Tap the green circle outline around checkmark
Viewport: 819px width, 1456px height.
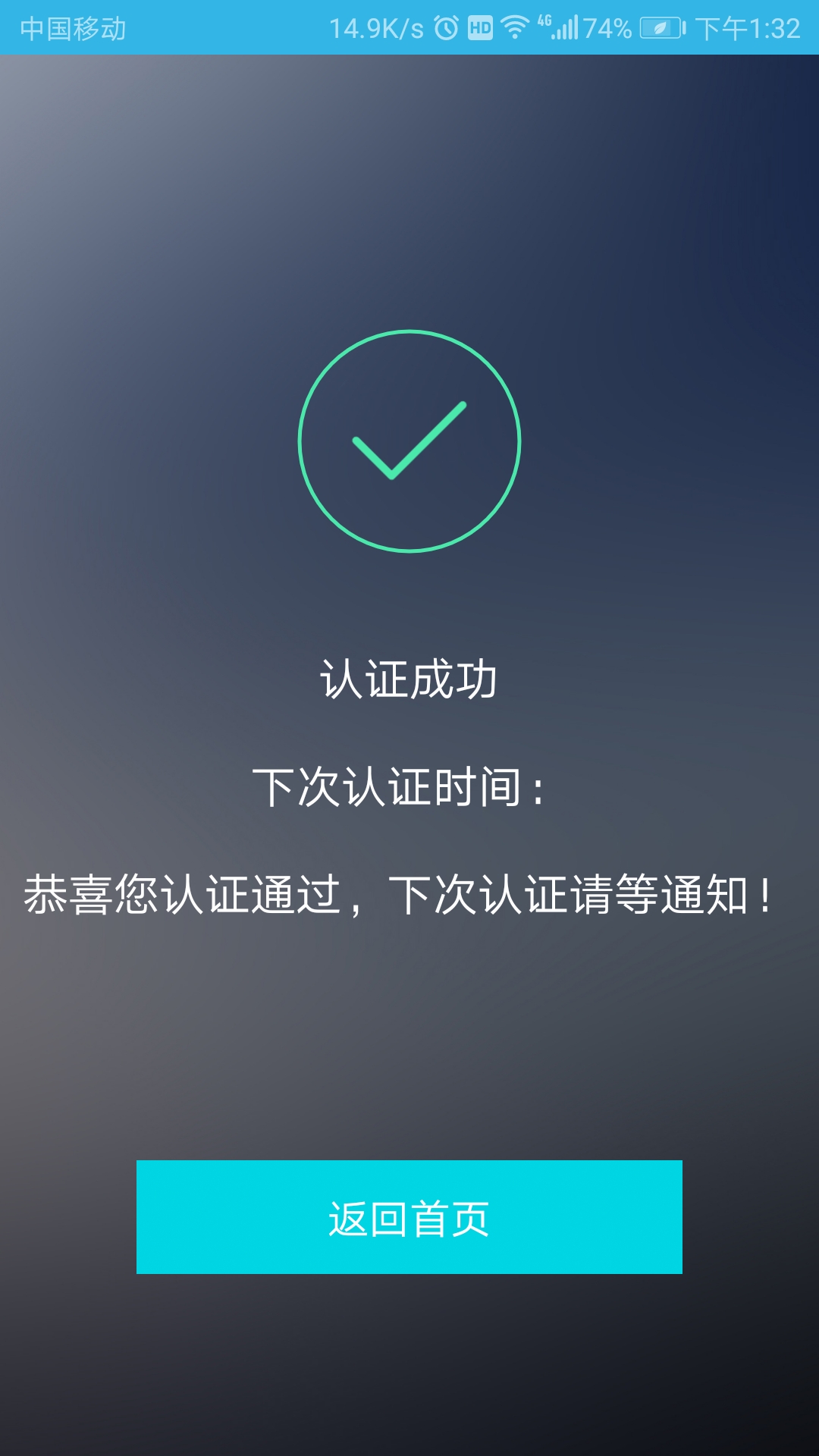pyautogui.click(x=409, y=330)
